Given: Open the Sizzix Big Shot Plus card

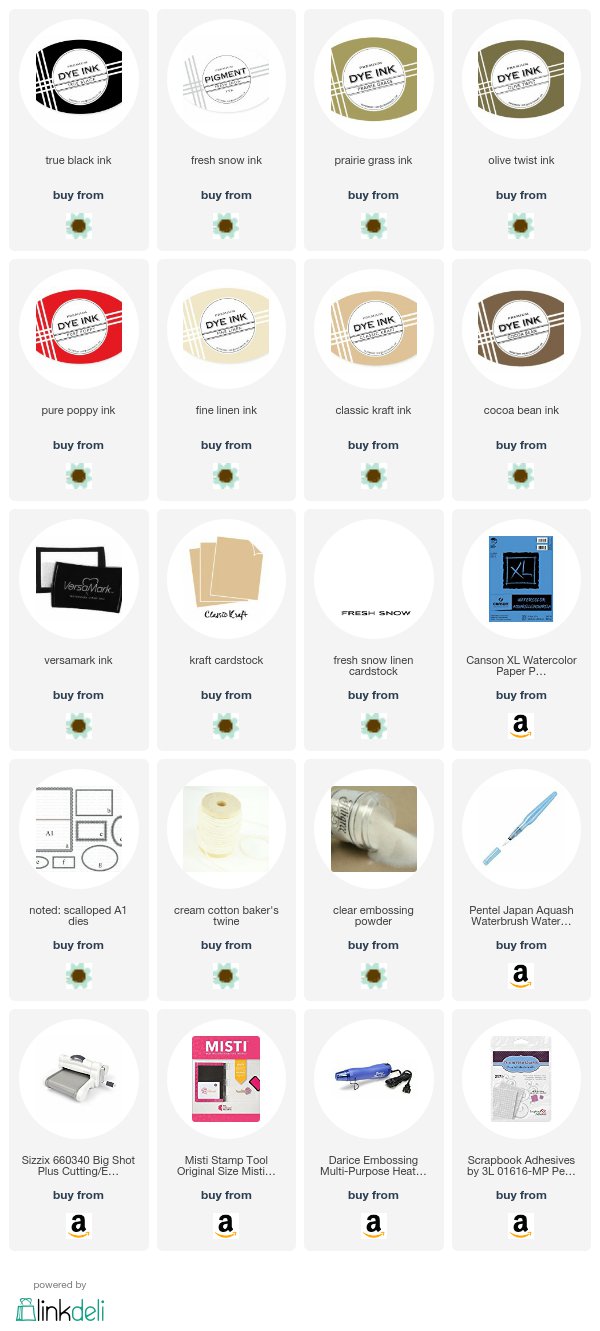Looking at the screenshot, I should pos(78,1130).
